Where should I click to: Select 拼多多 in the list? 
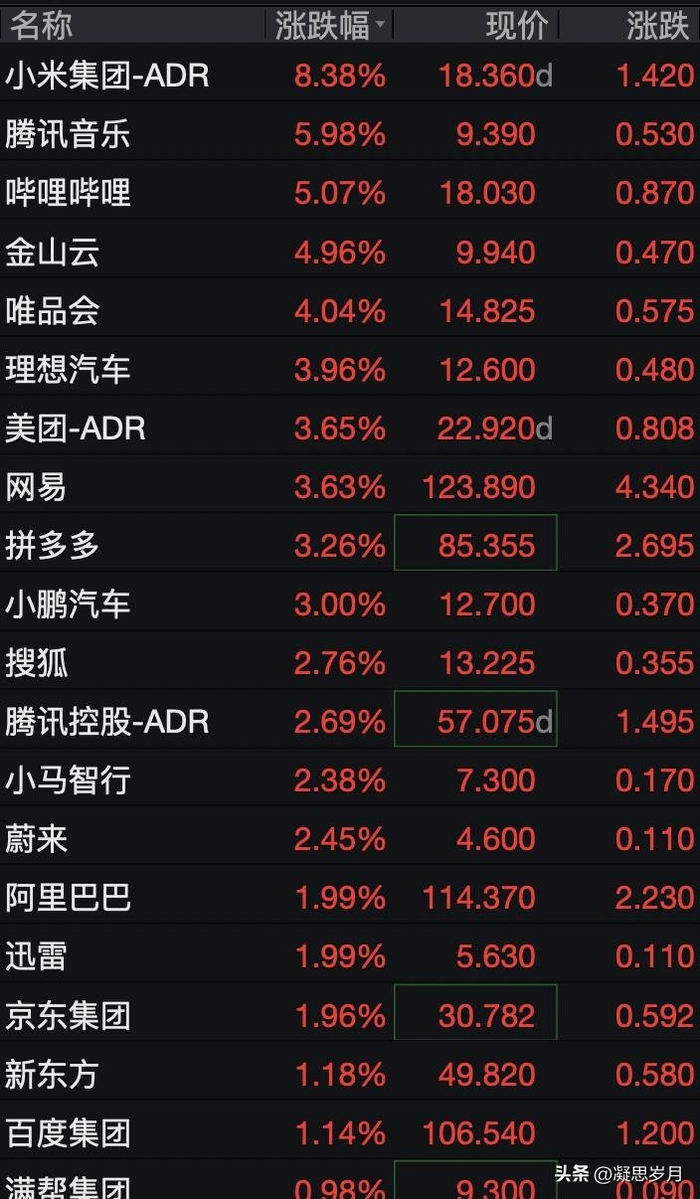pyautogui.click(x=350, y=545)
